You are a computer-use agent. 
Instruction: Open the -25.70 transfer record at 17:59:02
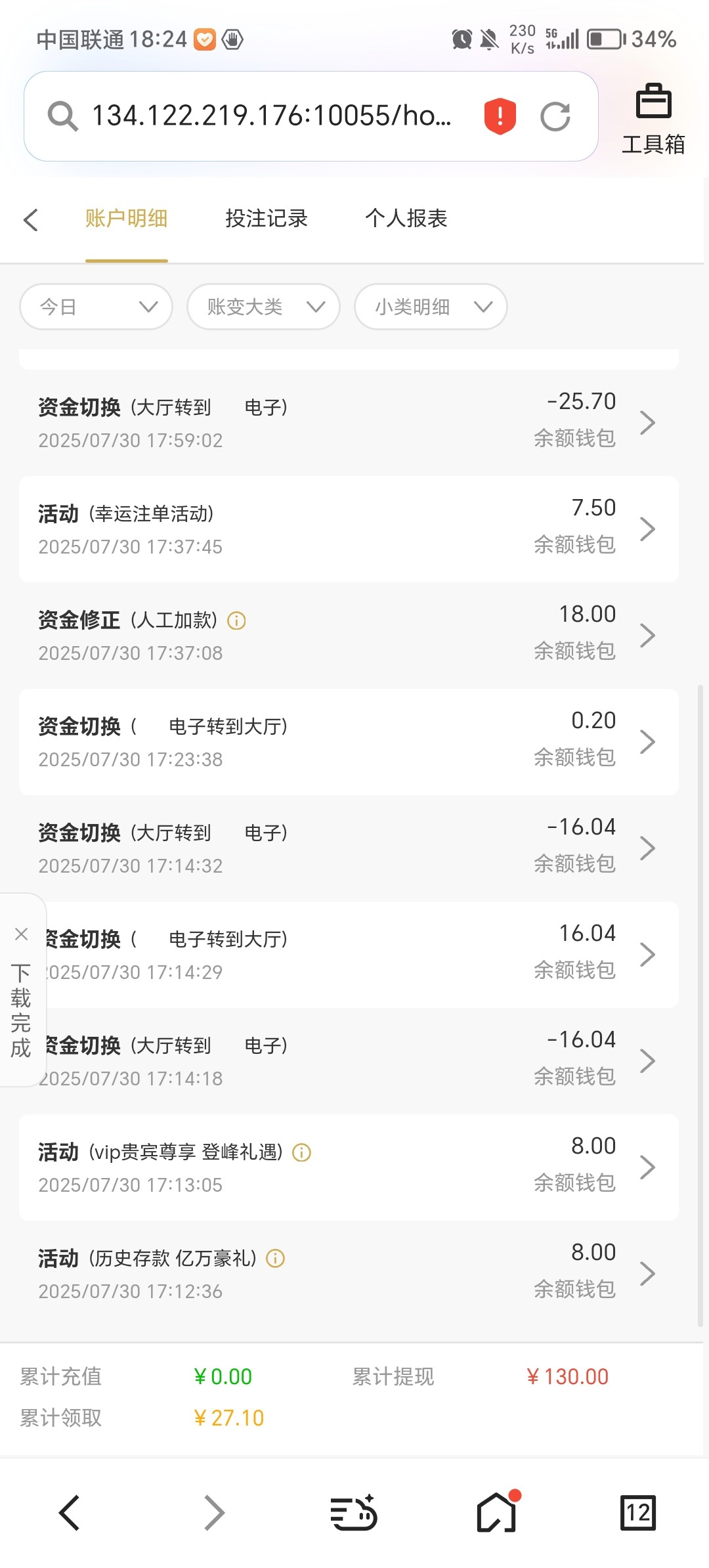pyautogui.click(x=348, y=422)
